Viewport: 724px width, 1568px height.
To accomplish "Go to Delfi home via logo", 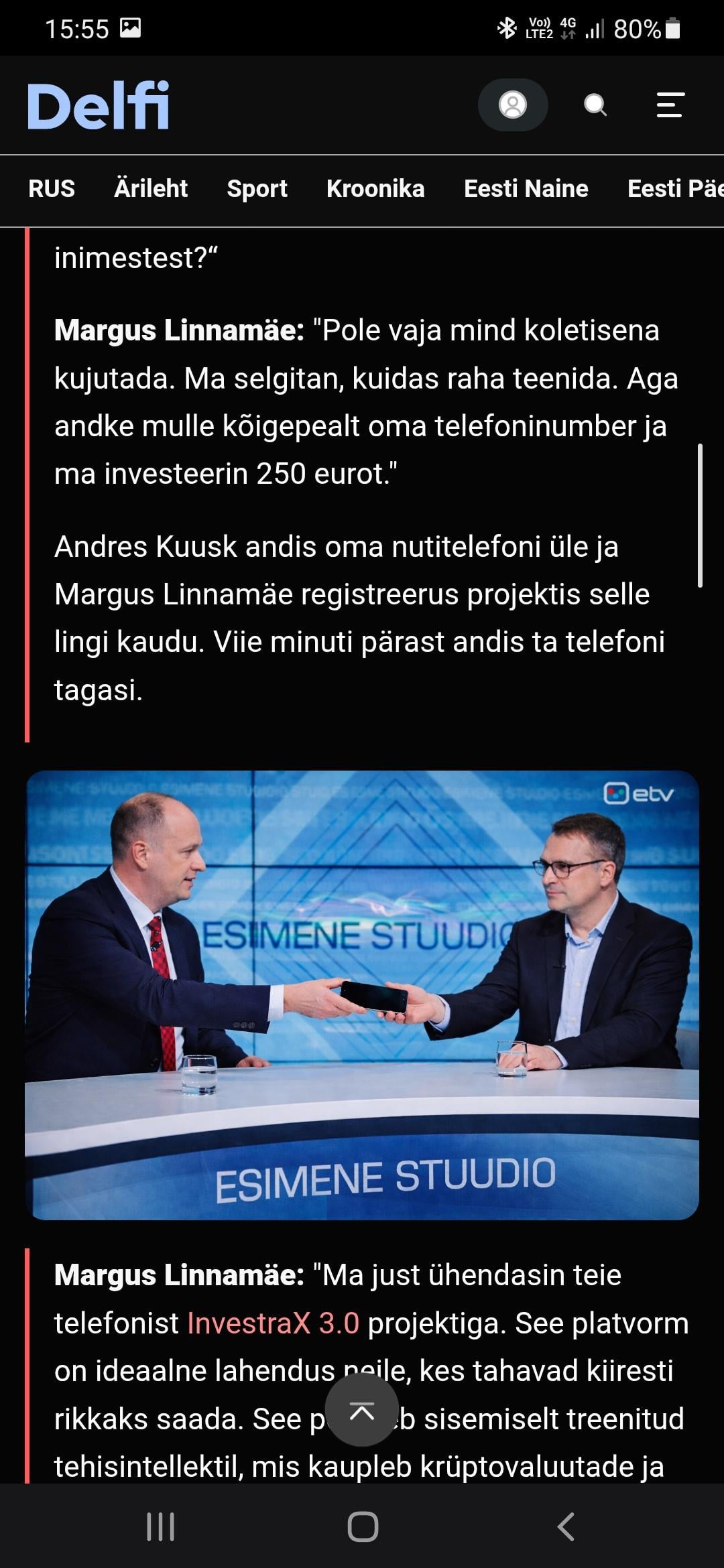I will click(x=98, y=105).
